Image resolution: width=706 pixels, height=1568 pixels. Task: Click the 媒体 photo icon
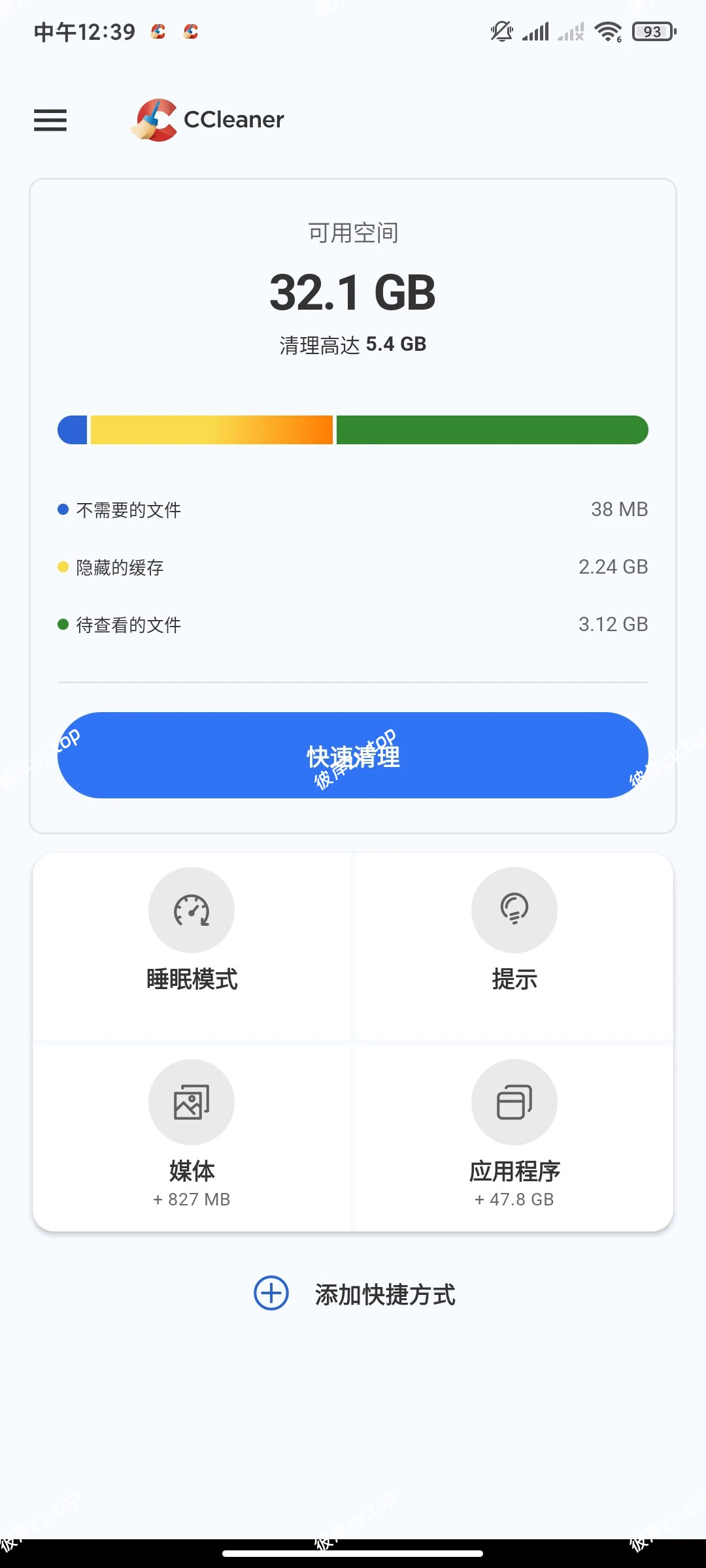(191, 1101)
